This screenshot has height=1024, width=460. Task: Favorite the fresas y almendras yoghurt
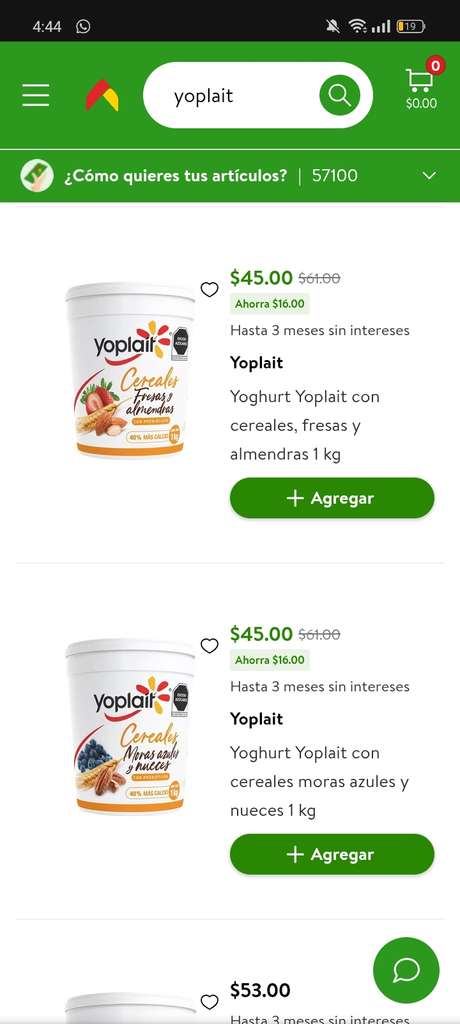[x=209, y=289]
